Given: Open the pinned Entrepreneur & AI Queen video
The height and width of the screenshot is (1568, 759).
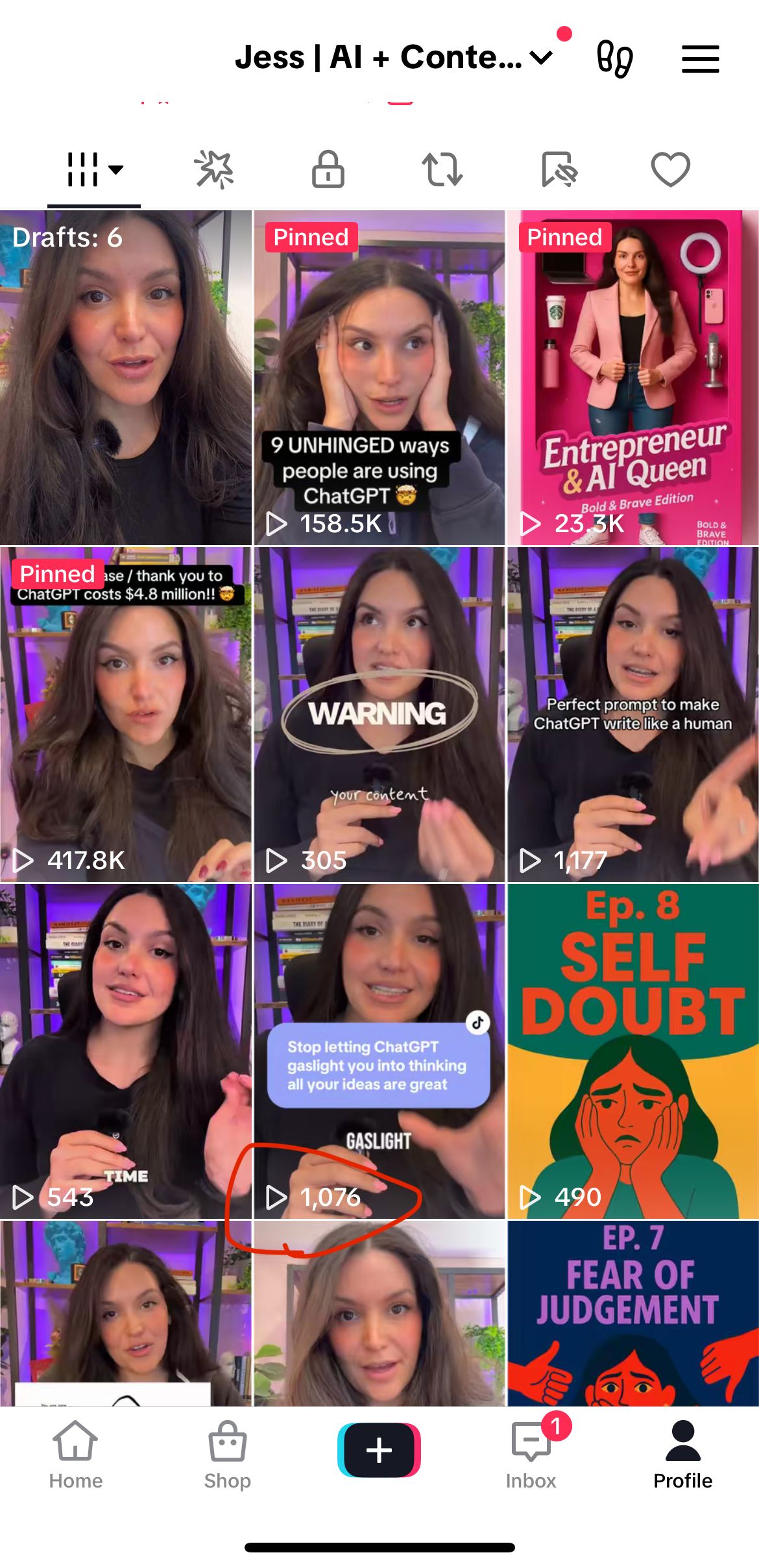Looking at the screenshot, I should tap(632, 377).
